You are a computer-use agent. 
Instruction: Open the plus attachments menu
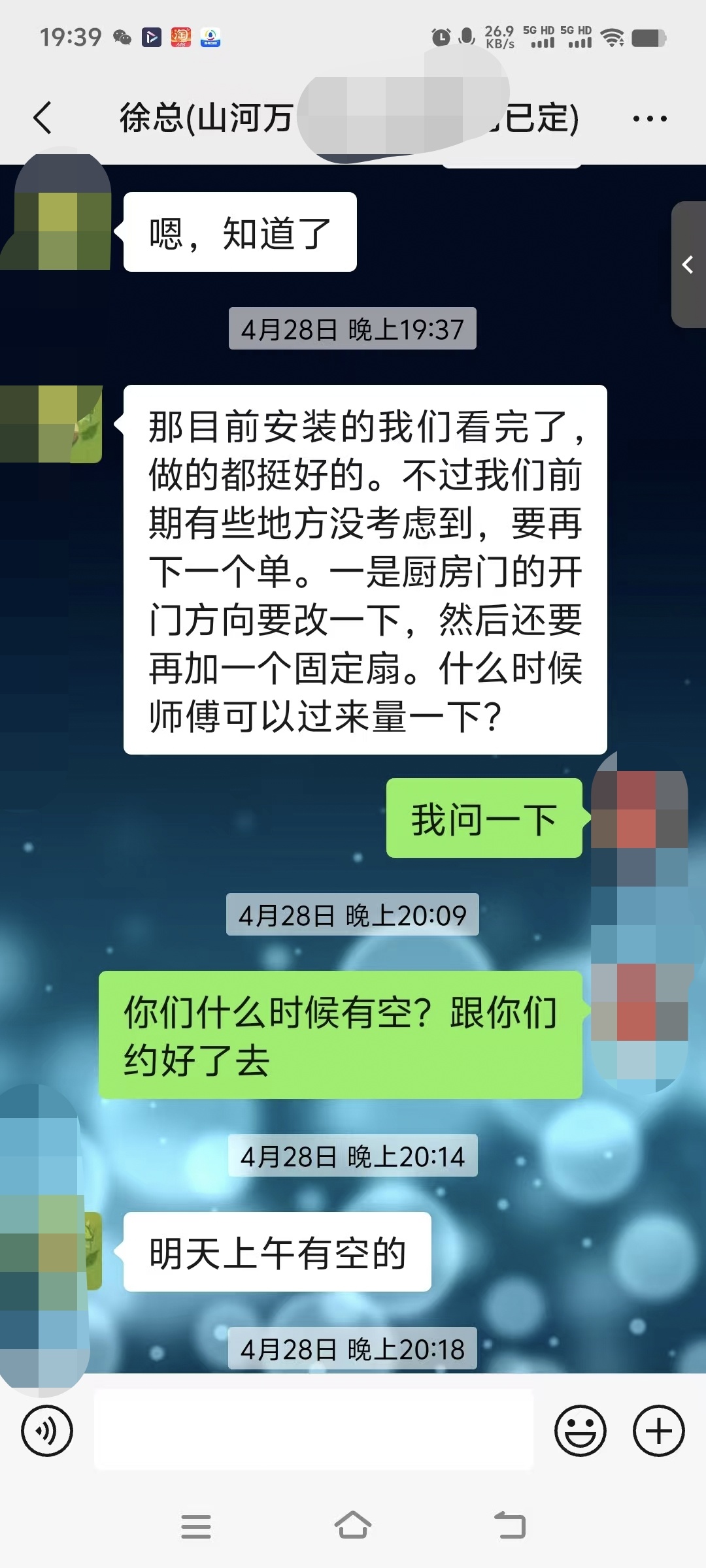[x=658, y=1430]
